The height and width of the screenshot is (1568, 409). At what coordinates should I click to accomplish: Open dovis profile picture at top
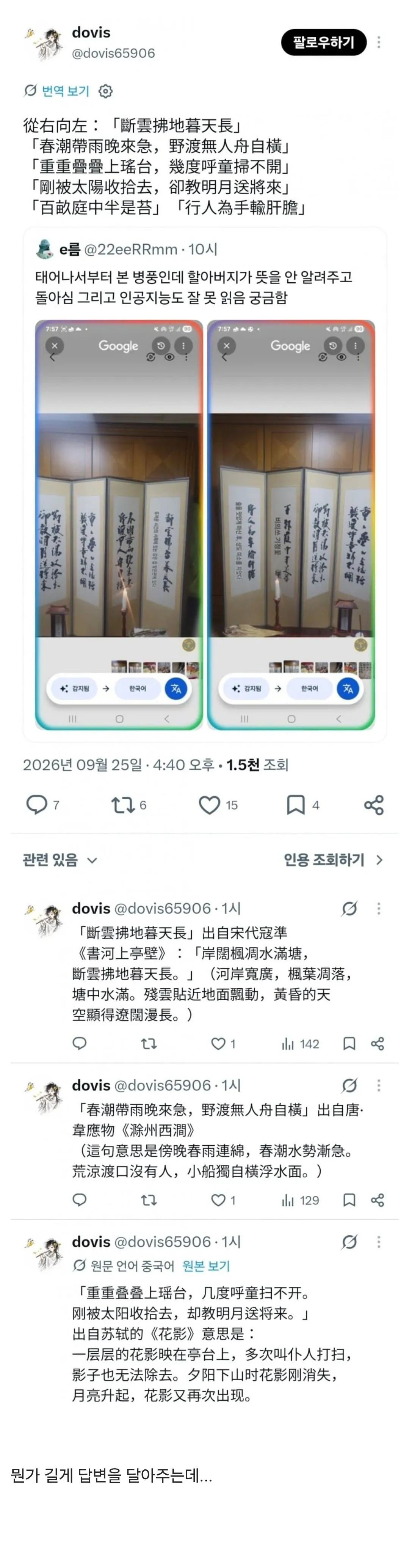click(x=45, y=42)
